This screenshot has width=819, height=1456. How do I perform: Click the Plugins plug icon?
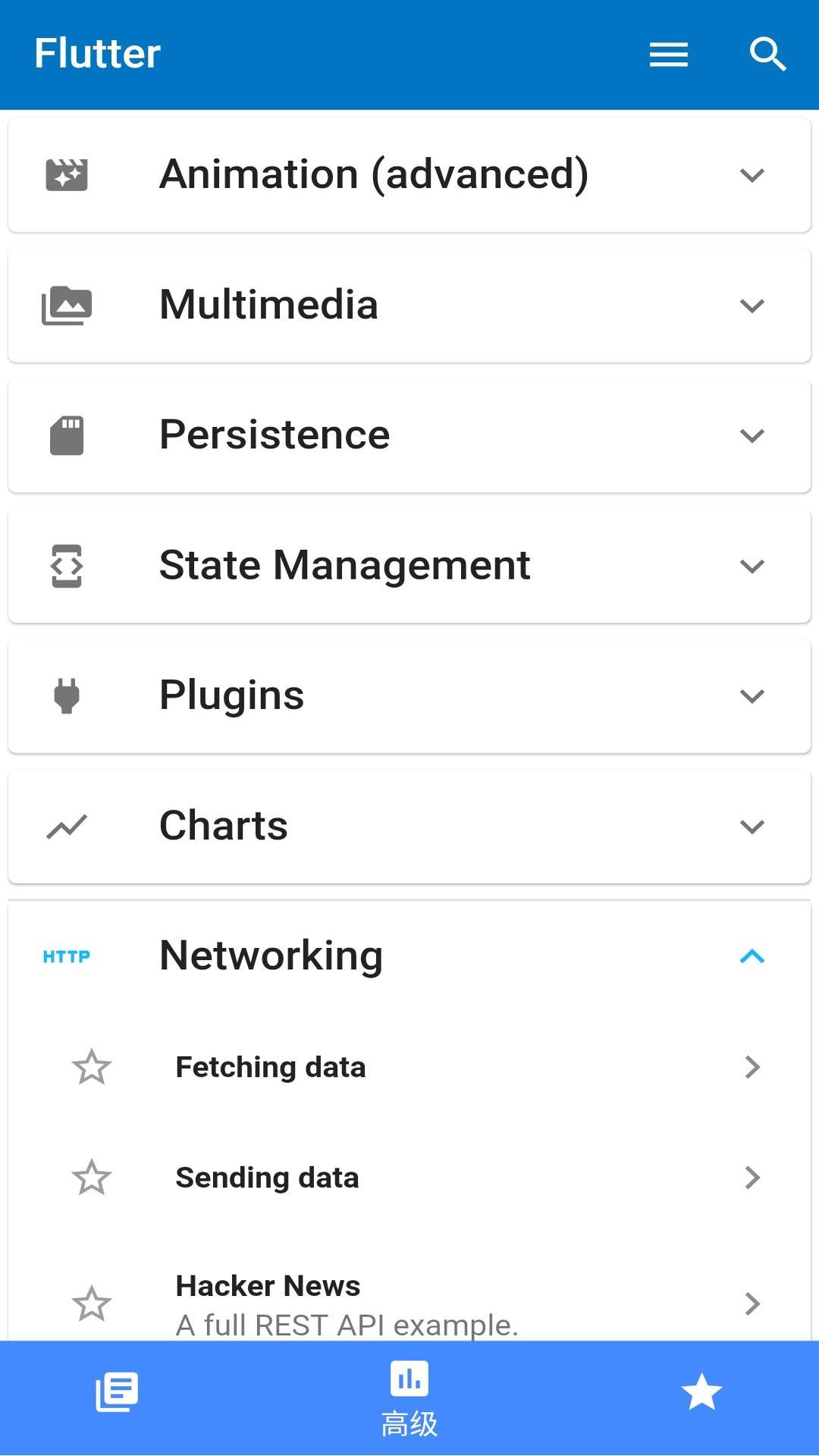click(x=66, y=695)
